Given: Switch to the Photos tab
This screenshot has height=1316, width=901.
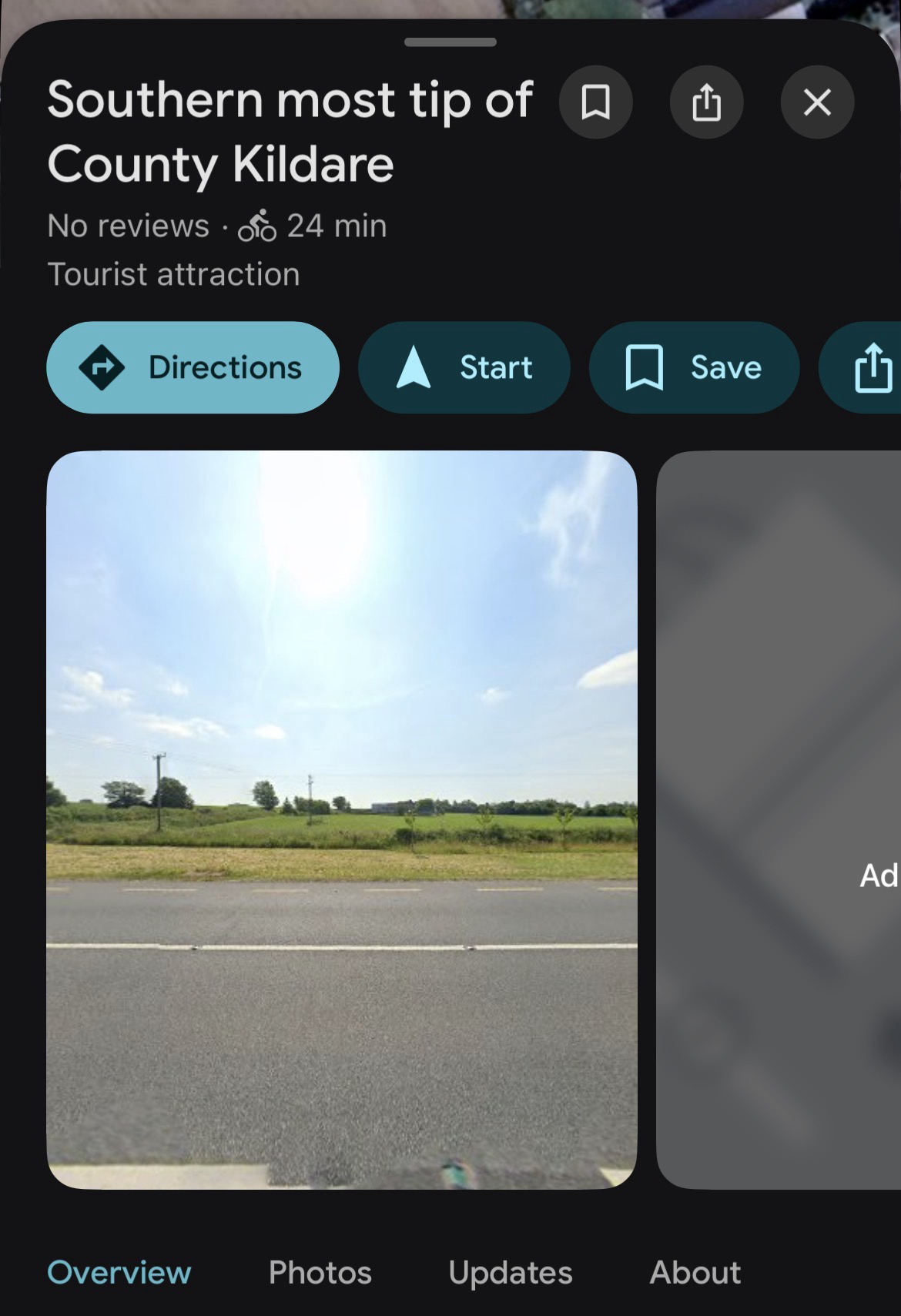Looking at the screenshot, I should (x=320, y=1272).
